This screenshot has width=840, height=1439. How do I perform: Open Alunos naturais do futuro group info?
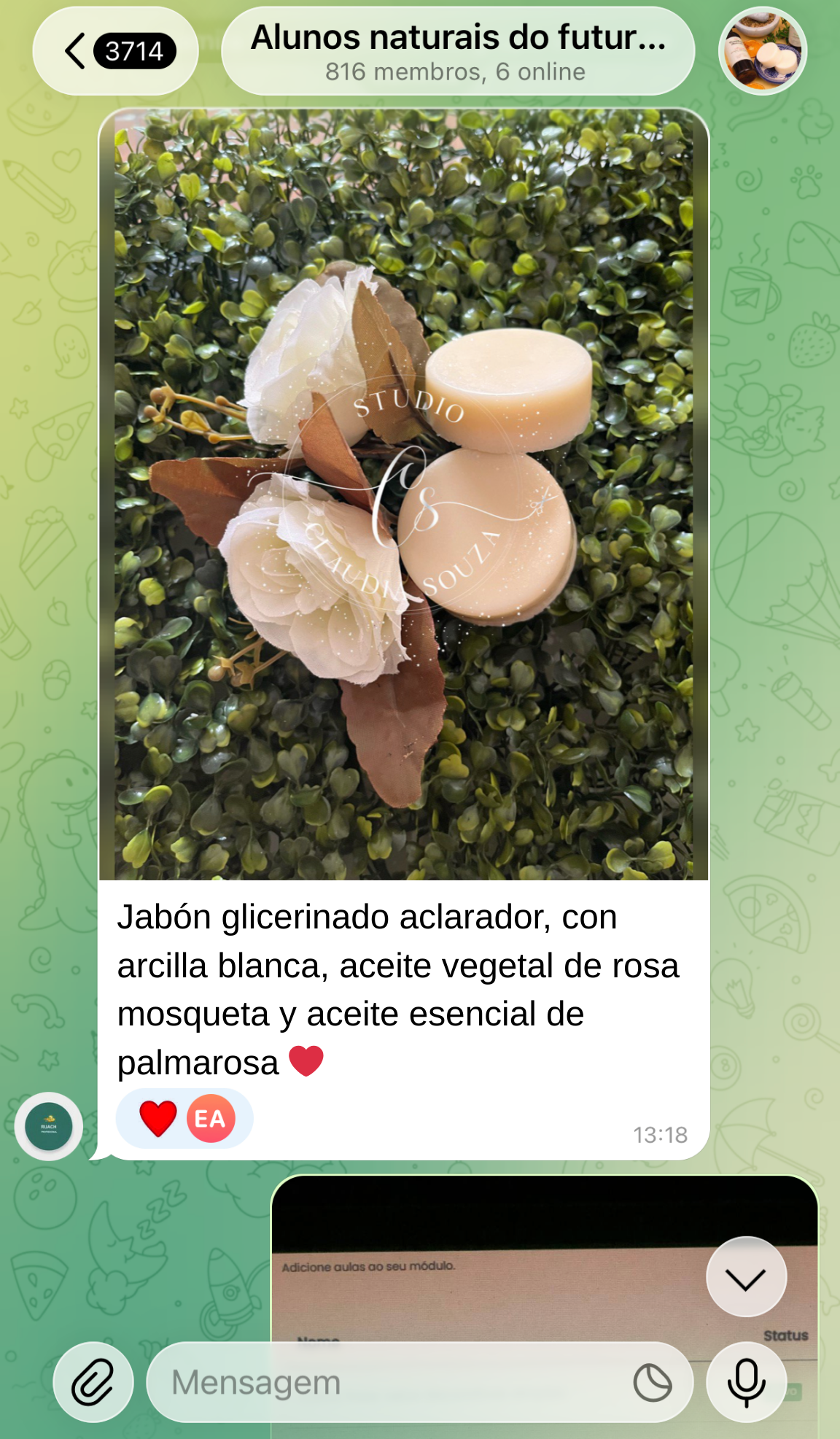pos(457,51)
